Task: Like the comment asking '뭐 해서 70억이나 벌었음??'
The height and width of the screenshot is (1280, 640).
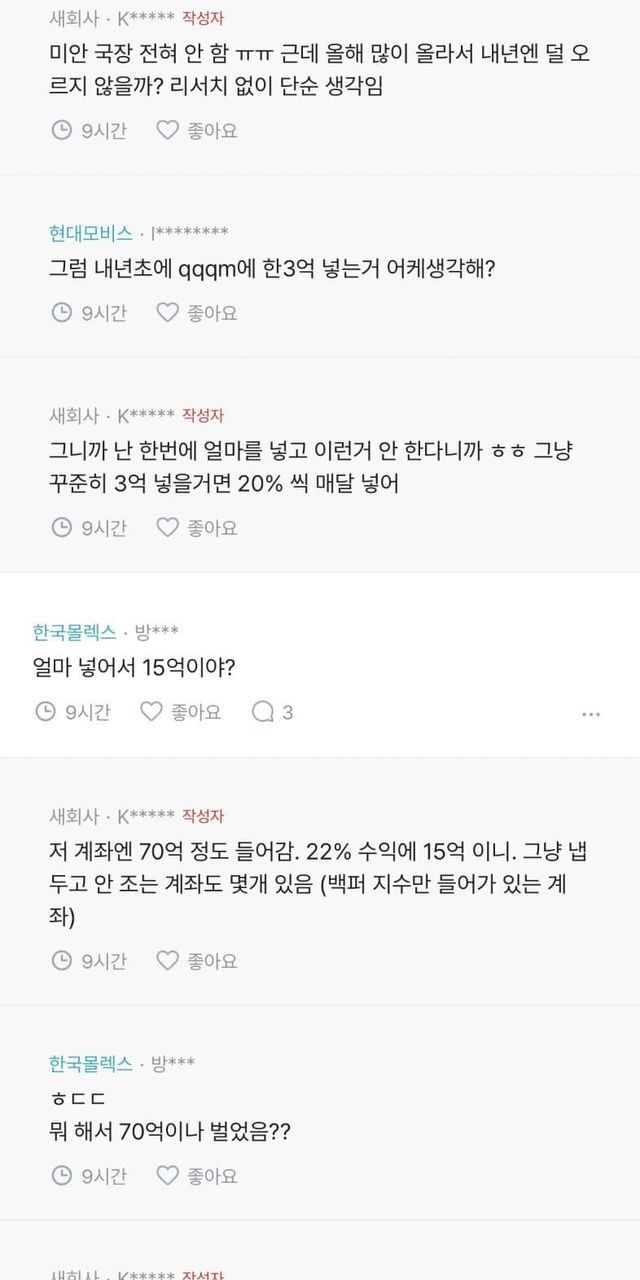Action: (x=197, y=1176)
